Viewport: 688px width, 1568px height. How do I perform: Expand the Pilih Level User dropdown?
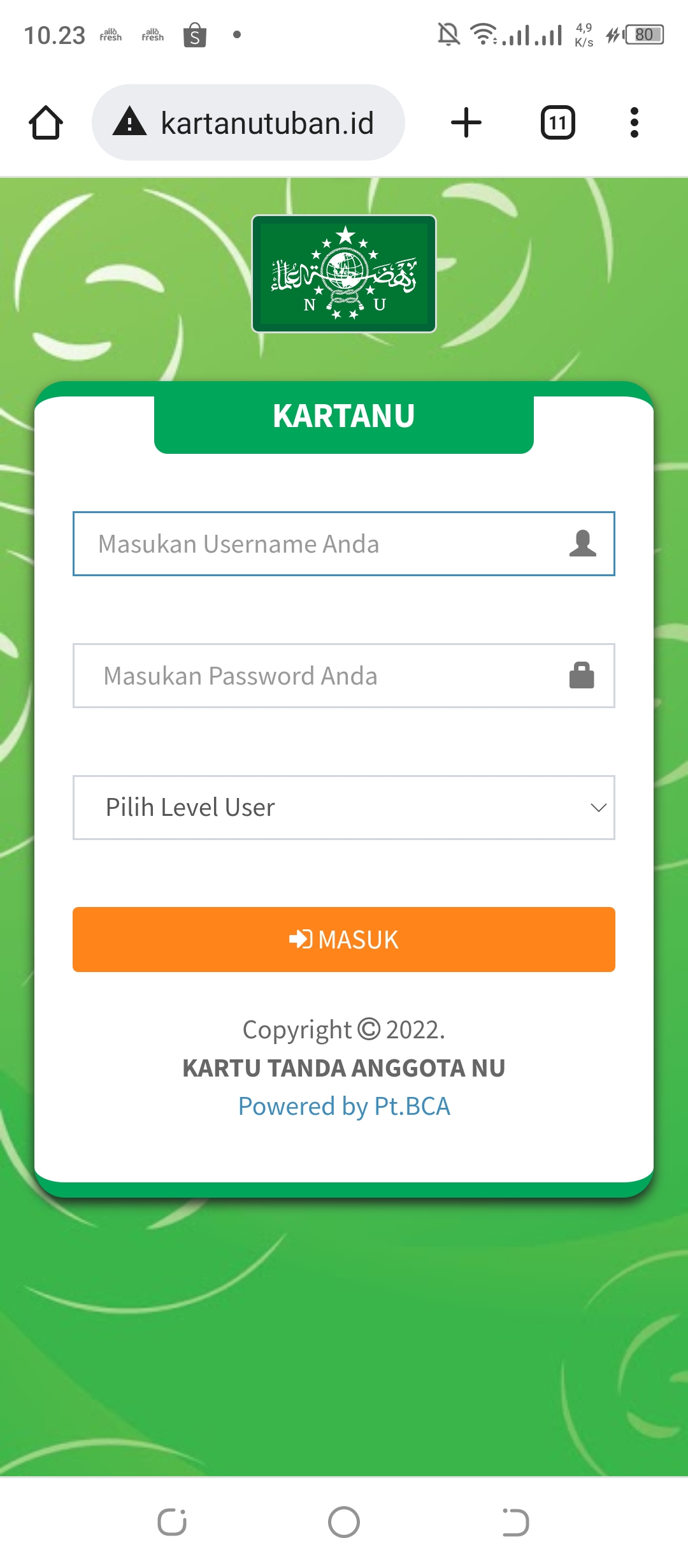coord(344,808)
